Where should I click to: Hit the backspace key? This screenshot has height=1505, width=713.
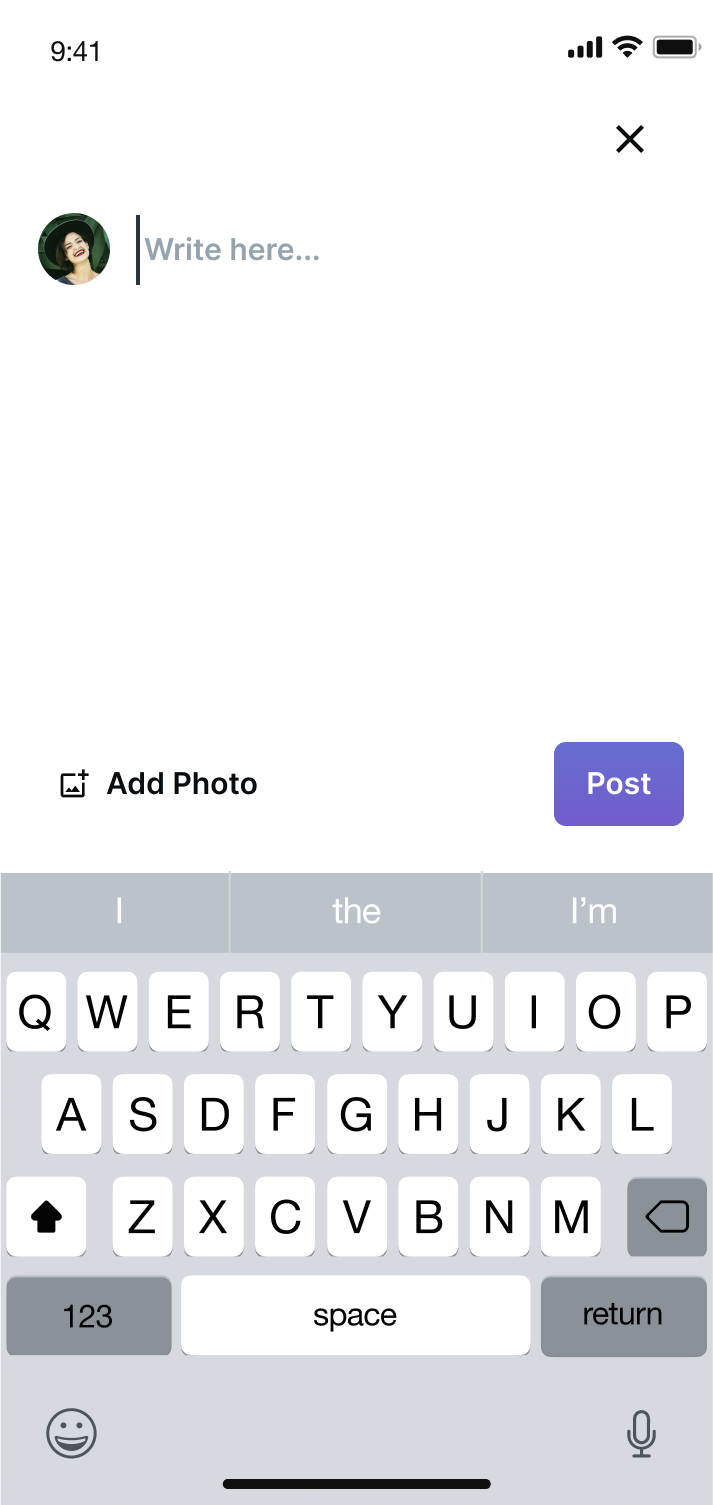tap(666, 1216)
